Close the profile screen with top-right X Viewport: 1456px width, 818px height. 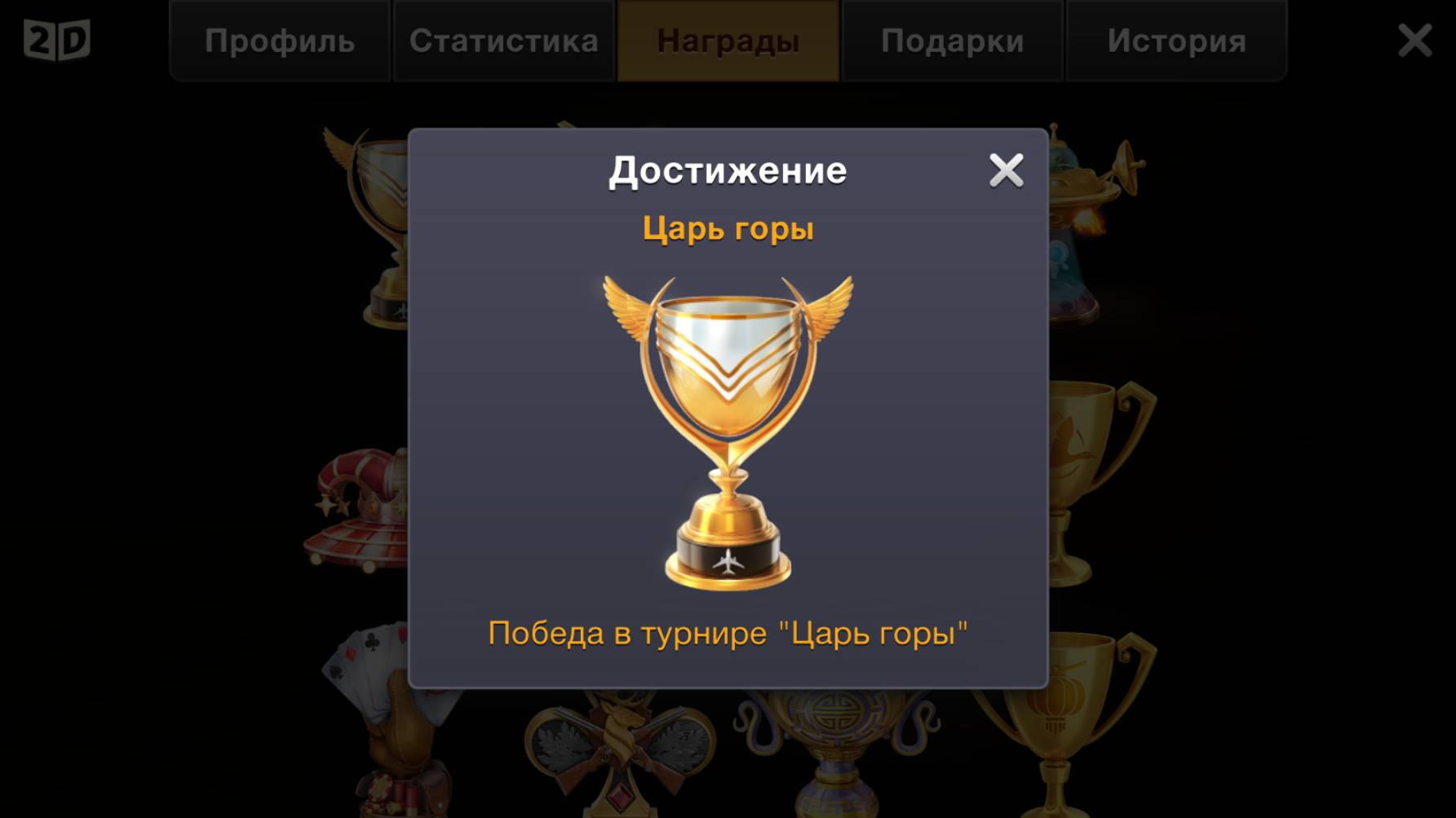click(x=1414, y=40)
